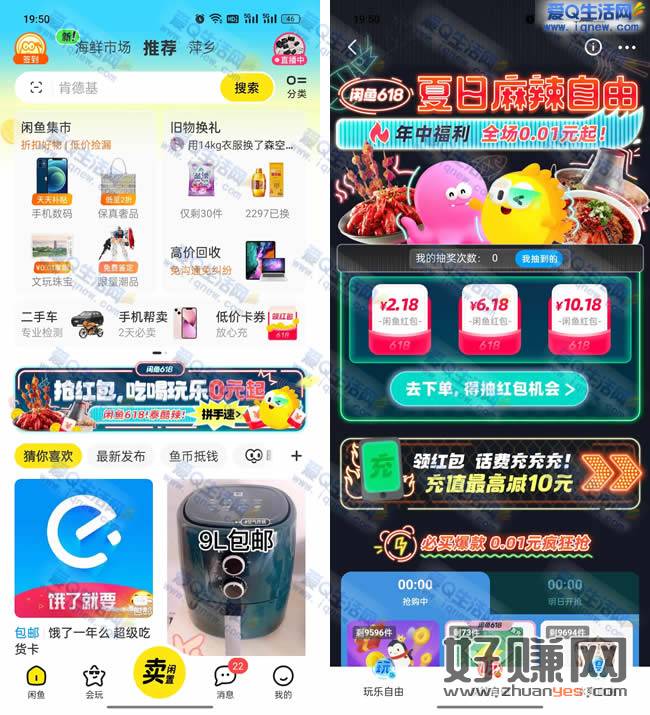Switch to the 我的 profile tab
Viewport: 650px width, 715px height.
pyautogui.click(x=283, y=680)
